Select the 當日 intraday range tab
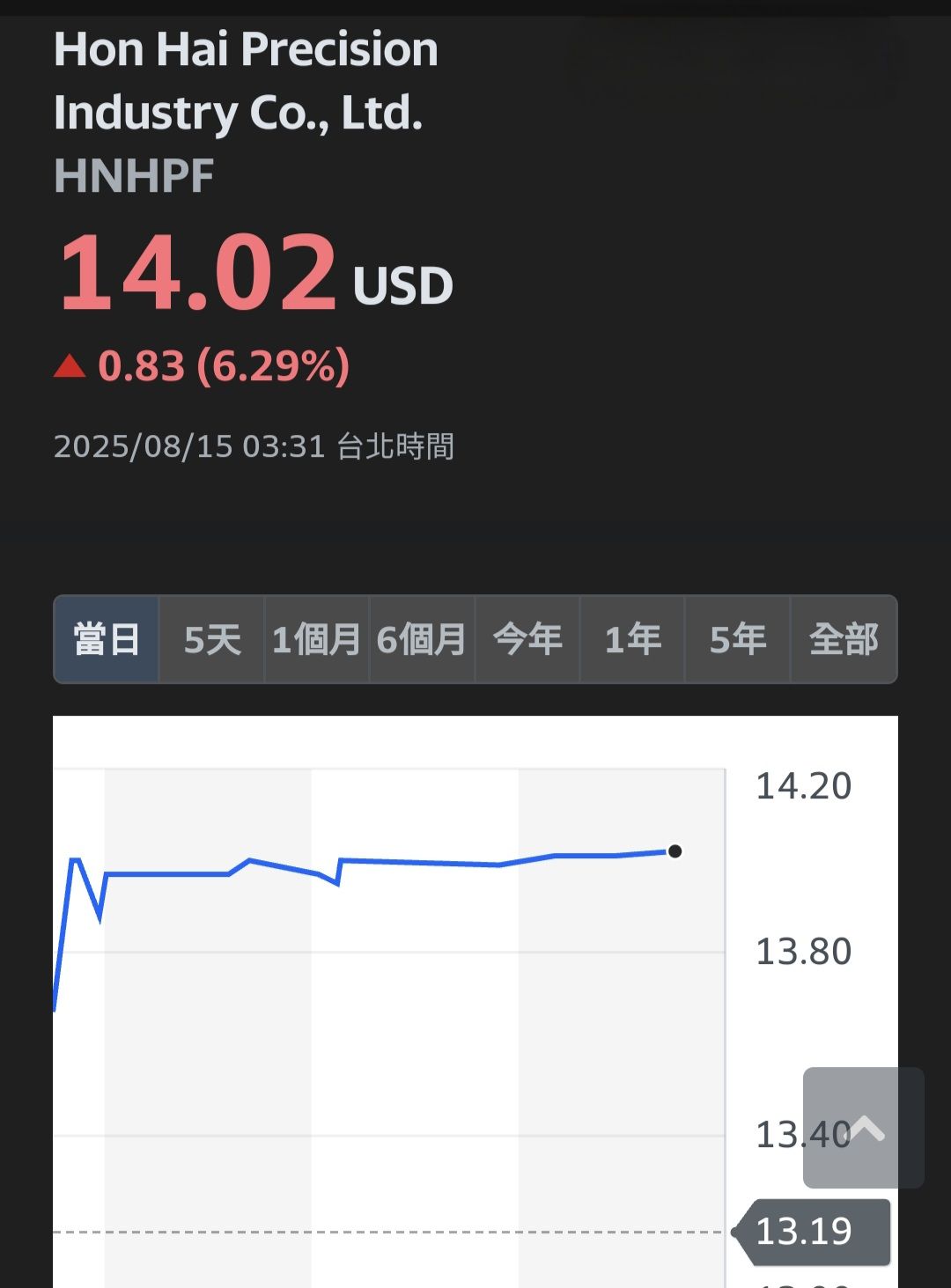This screenshot has width=951, height=1288. pyautogui.click(x=107, y=639)
